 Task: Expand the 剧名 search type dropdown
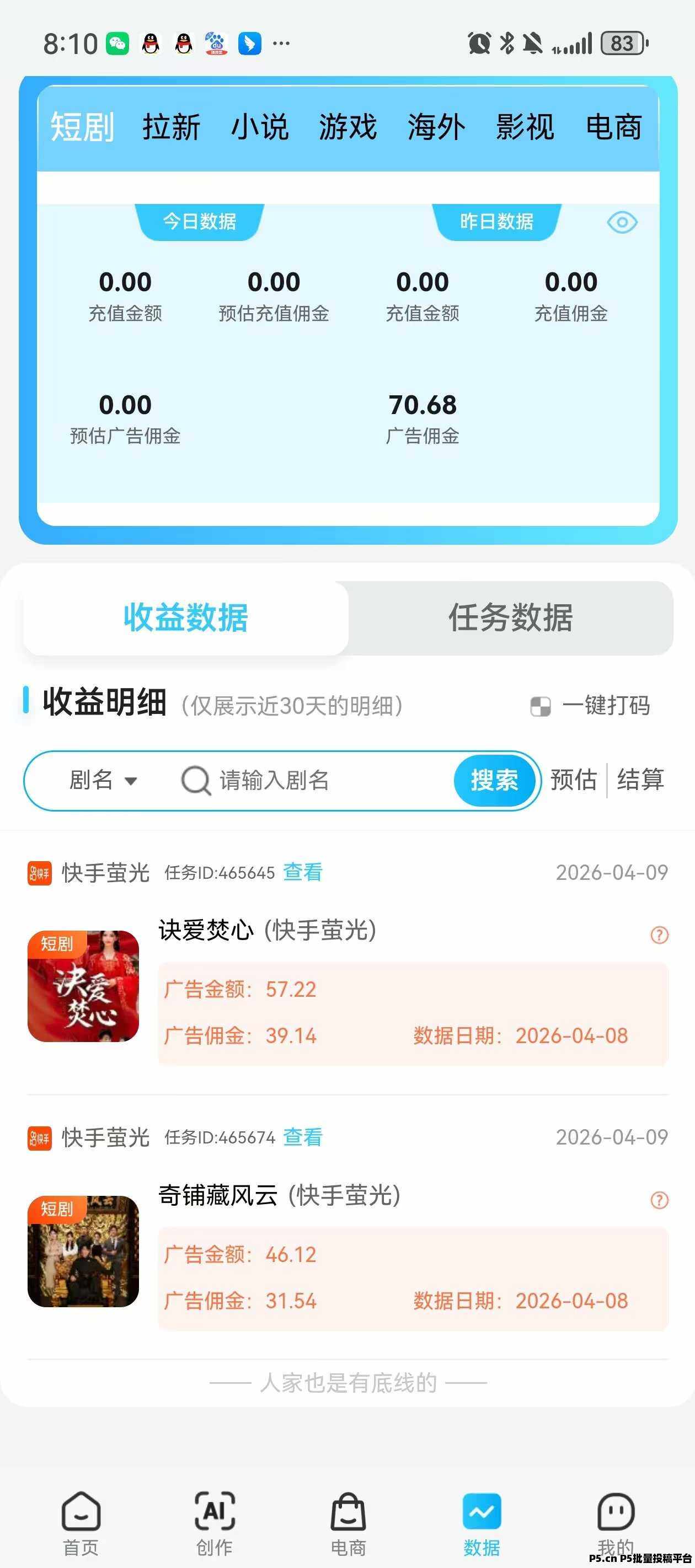pyautogui.click(x=103, y=780)
